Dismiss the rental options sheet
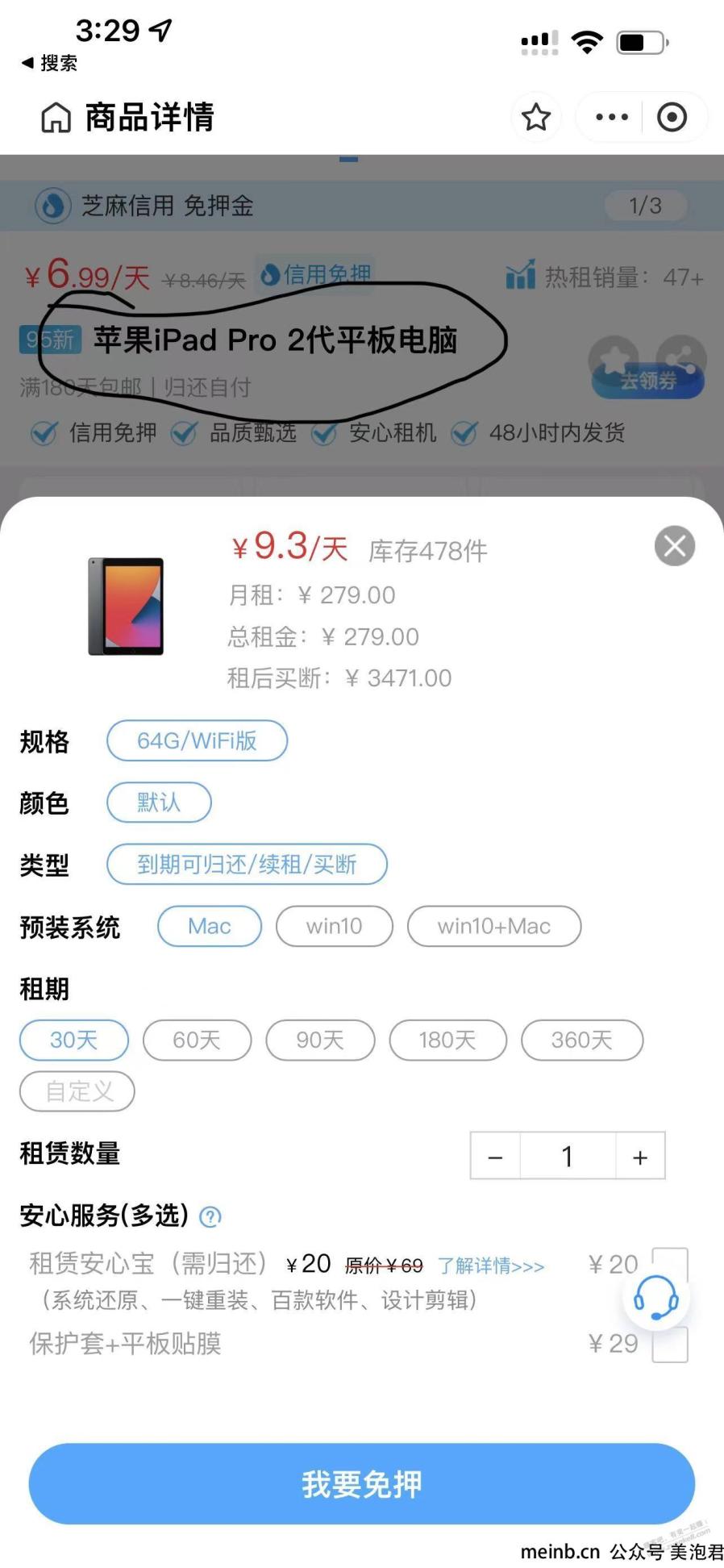 [x=675, y=546]
